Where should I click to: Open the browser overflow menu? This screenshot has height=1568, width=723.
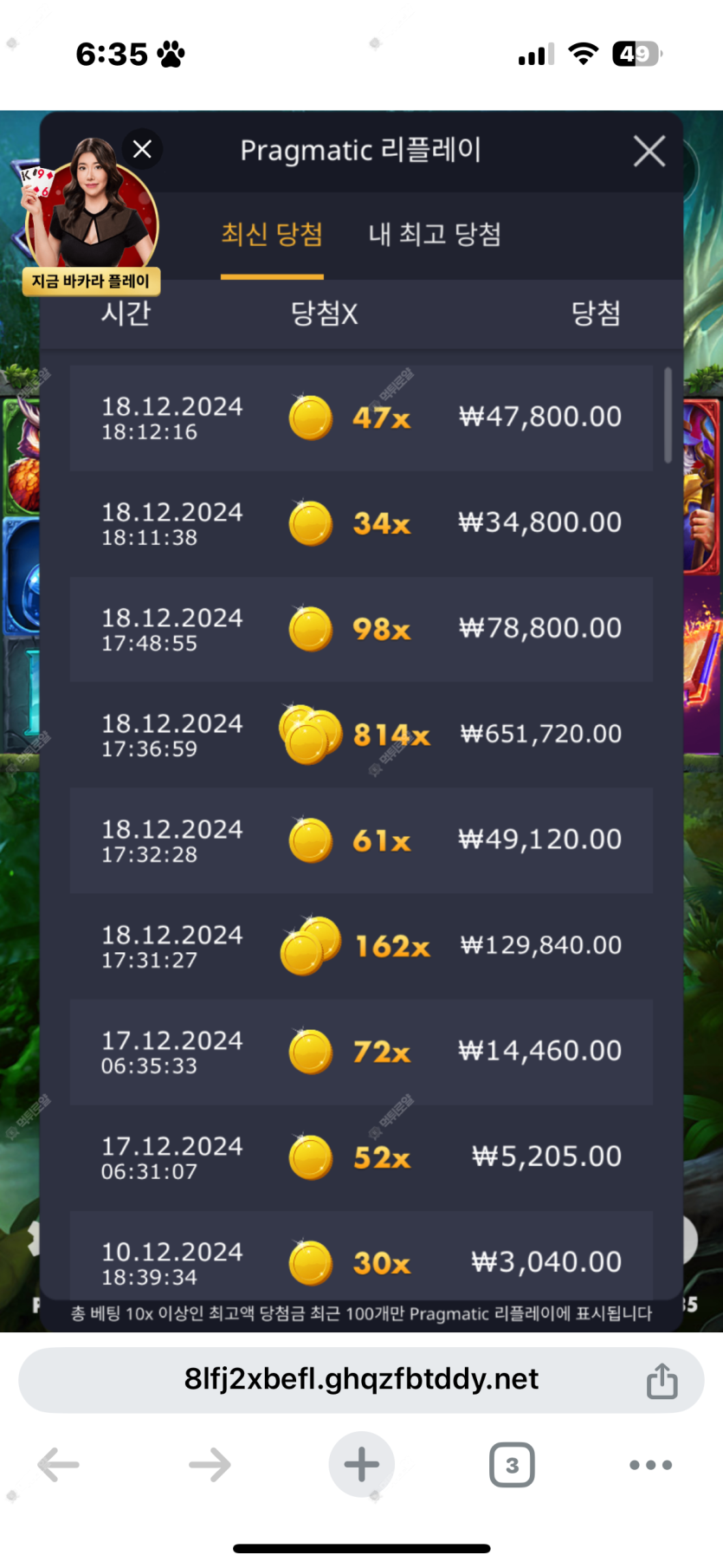[x=650, y=1465]
